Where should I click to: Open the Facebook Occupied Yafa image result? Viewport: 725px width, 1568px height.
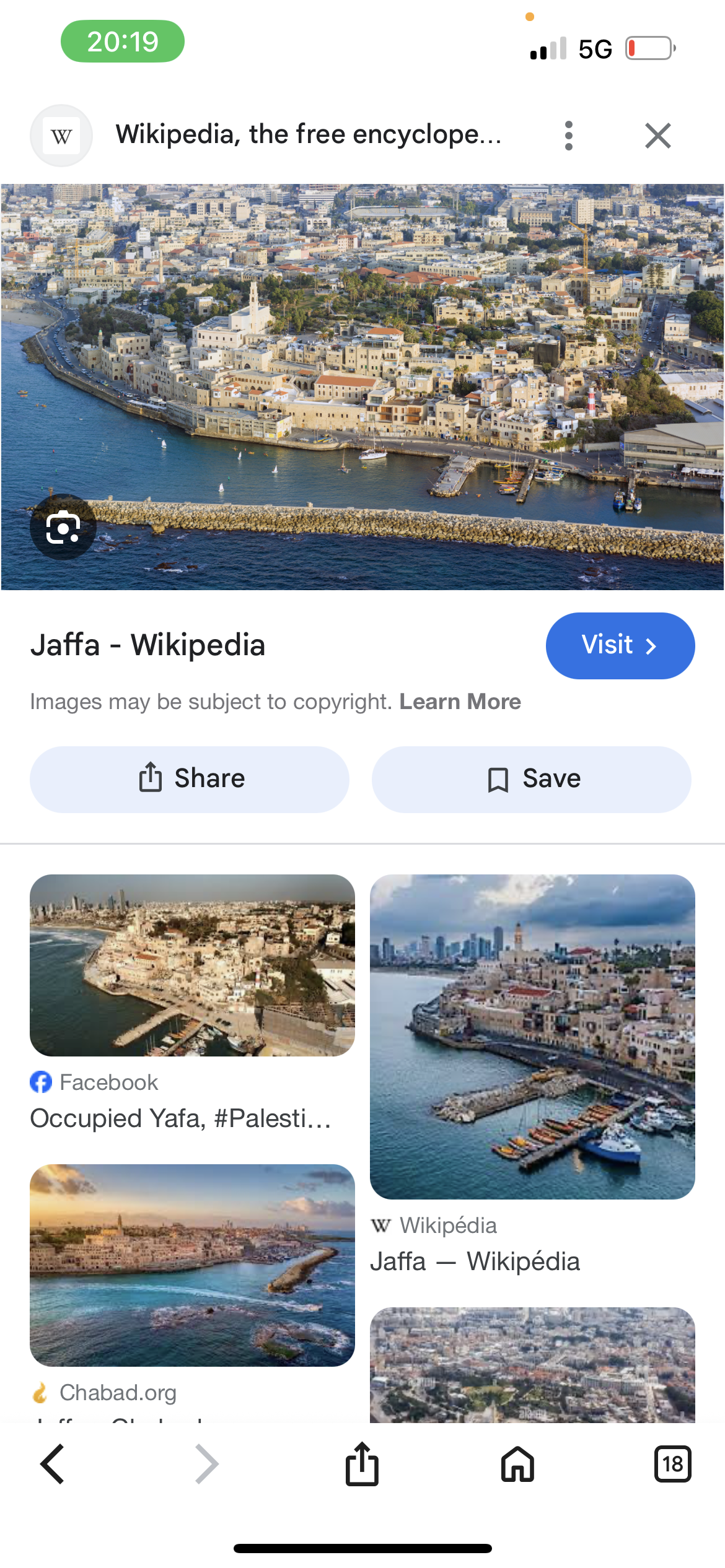192,965
